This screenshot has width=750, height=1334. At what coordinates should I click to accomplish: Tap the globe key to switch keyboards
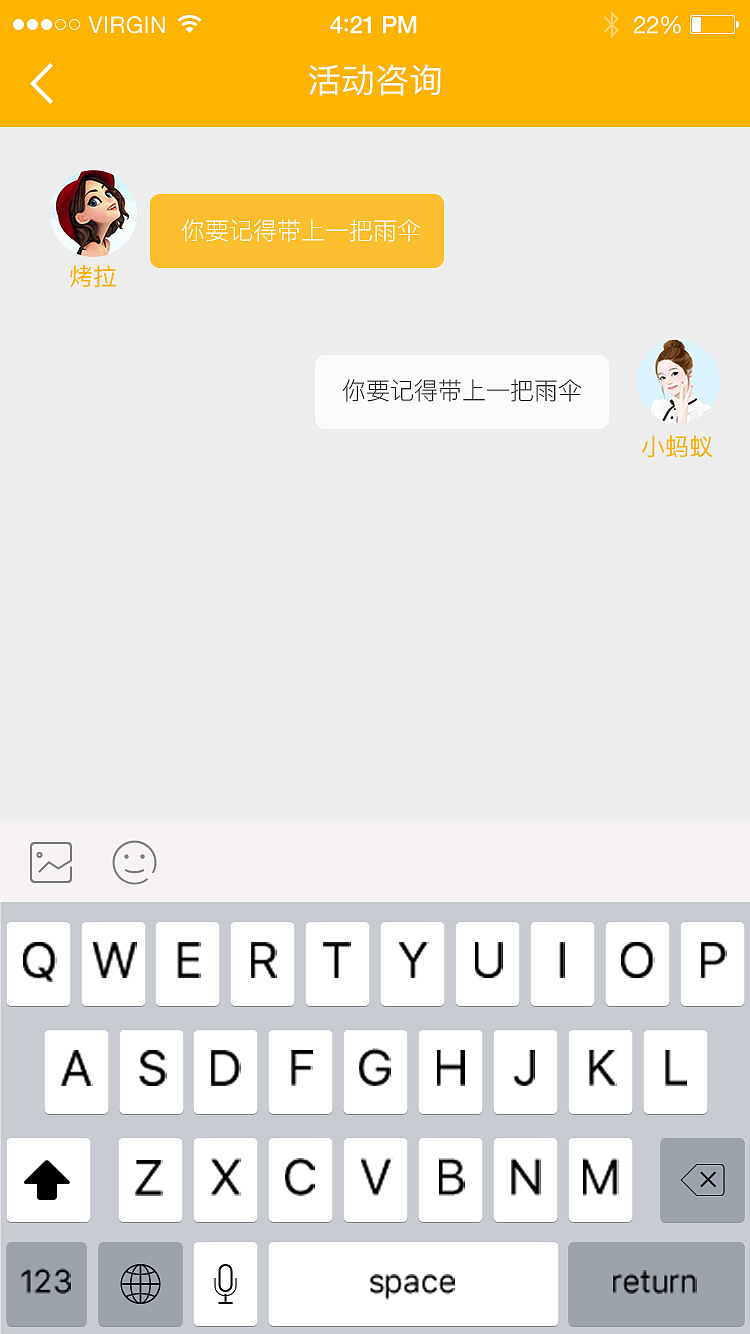pos(140,1283)
